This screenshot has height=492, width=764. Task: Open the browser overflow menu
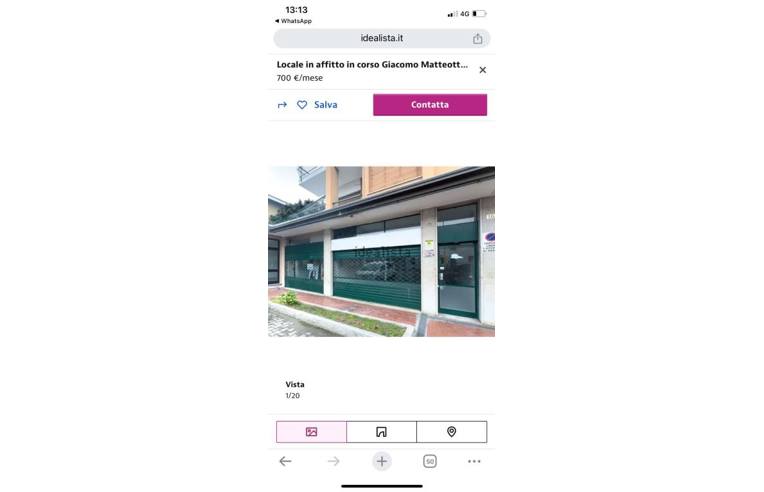coord(474,461)
